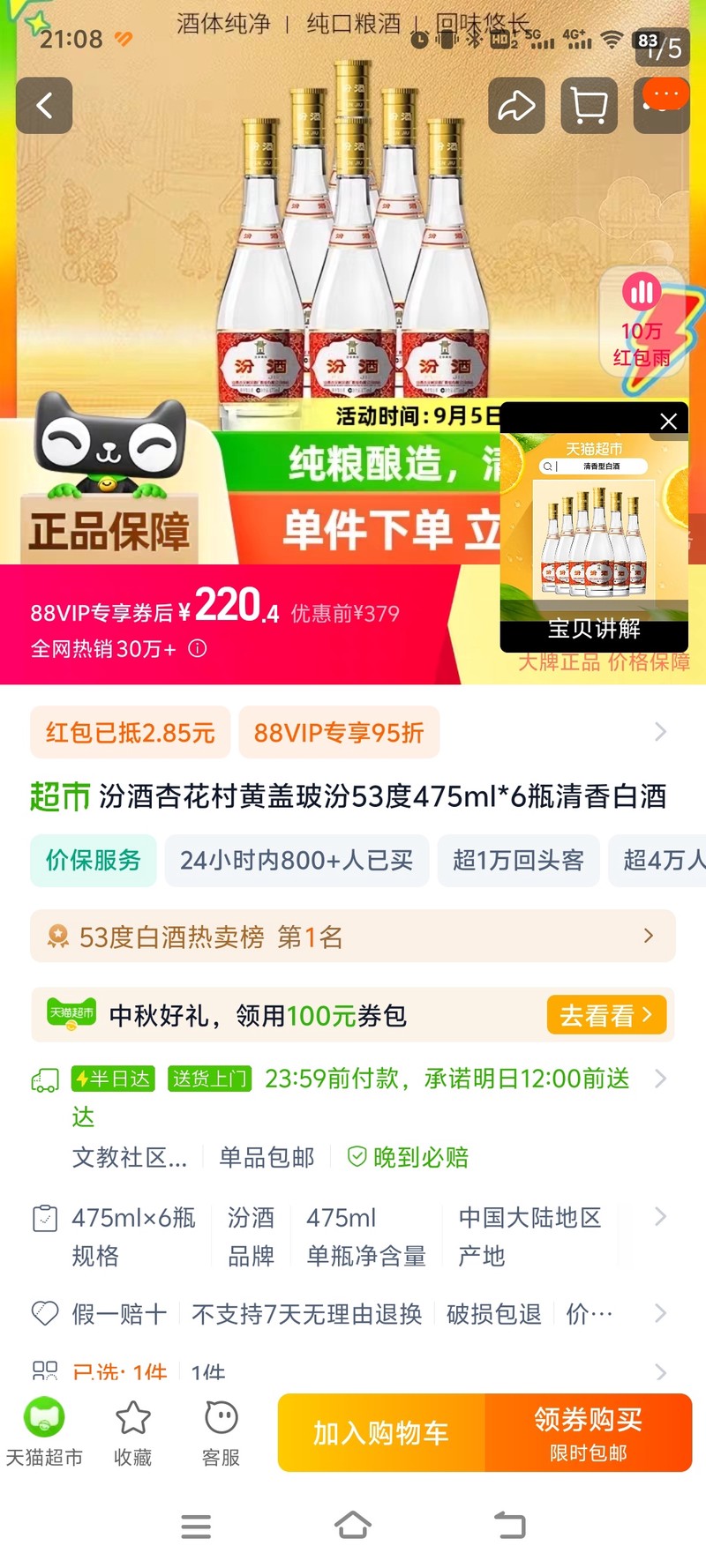Screen dimensions: 706x1568
Task: Share this Fenjiu product
Action: tap(516, 106)
